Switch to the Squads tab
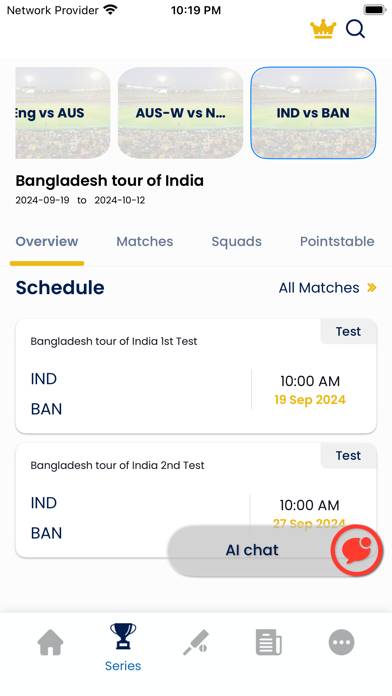The width and height of the screenshot is (392, 696). tap(237, 241)
